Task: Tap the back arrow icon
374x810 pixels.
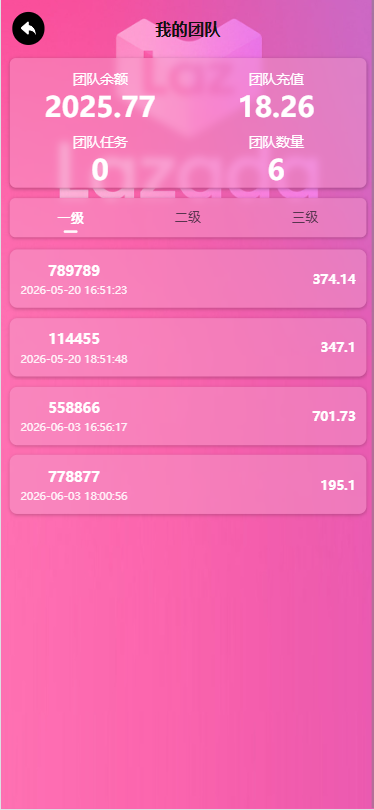Action: pyautogui.click(x=28, y=28)
